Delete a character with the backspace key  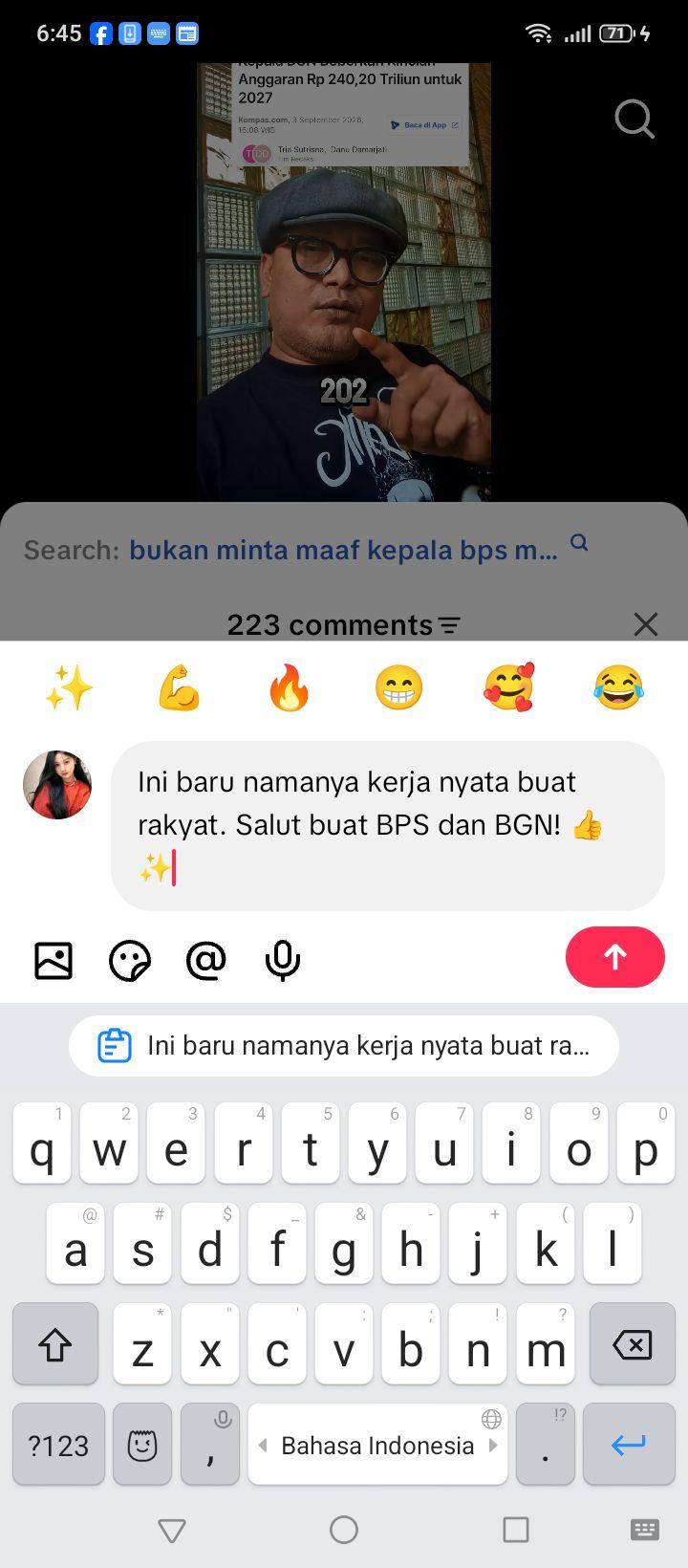[x=633, y=1344]
